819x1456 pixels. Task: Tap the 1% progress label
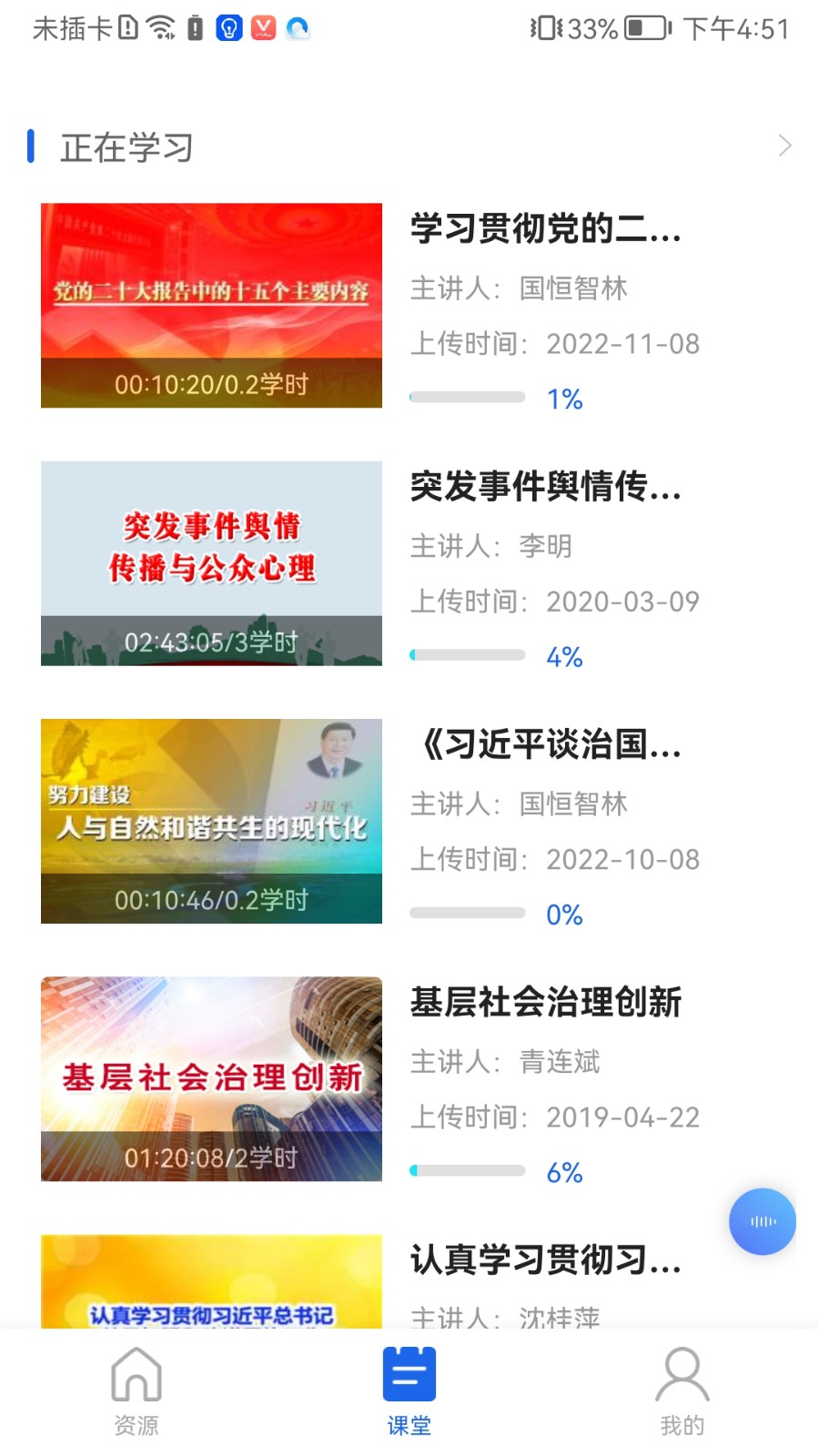(564, 398)
